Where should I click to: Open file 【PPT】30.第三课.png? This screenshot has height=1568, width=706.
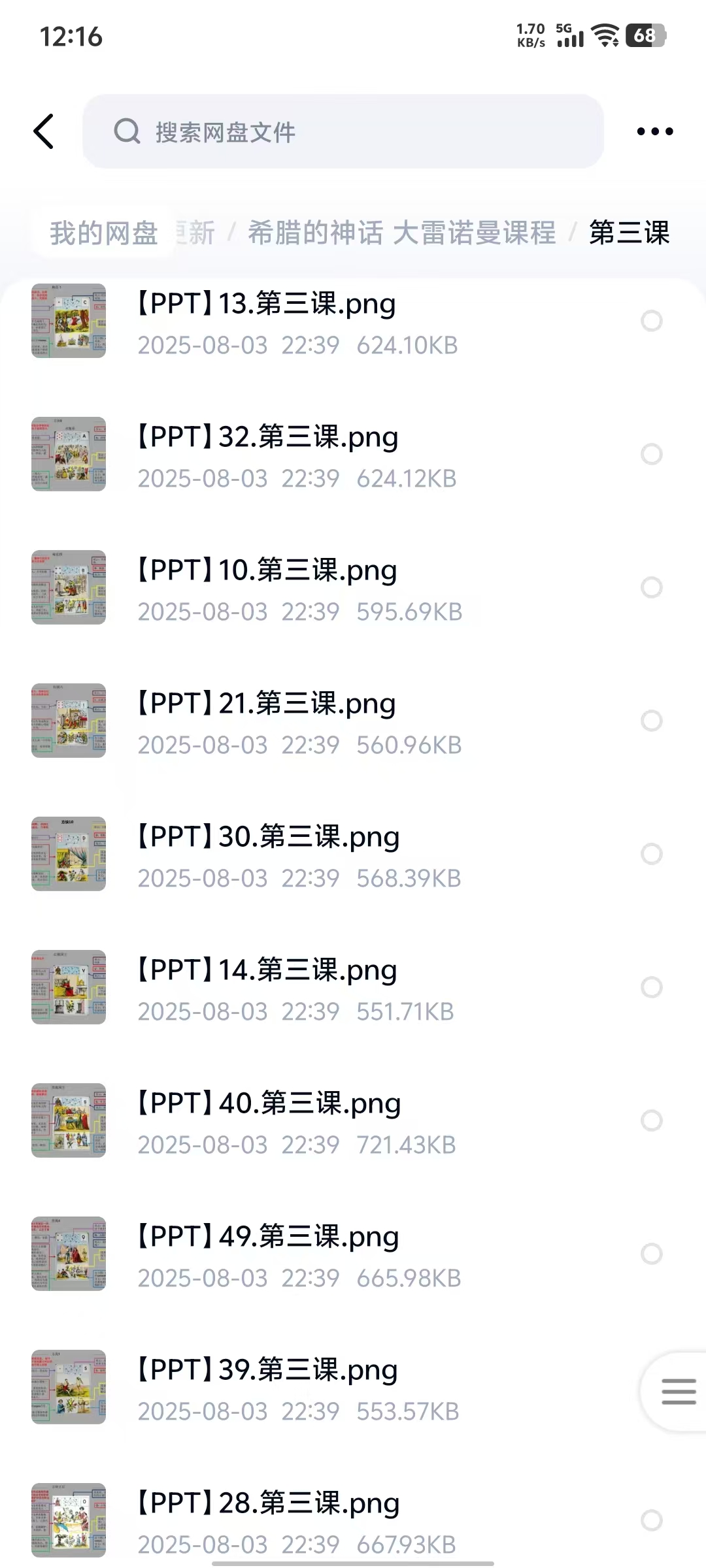[x=268, y=838]
